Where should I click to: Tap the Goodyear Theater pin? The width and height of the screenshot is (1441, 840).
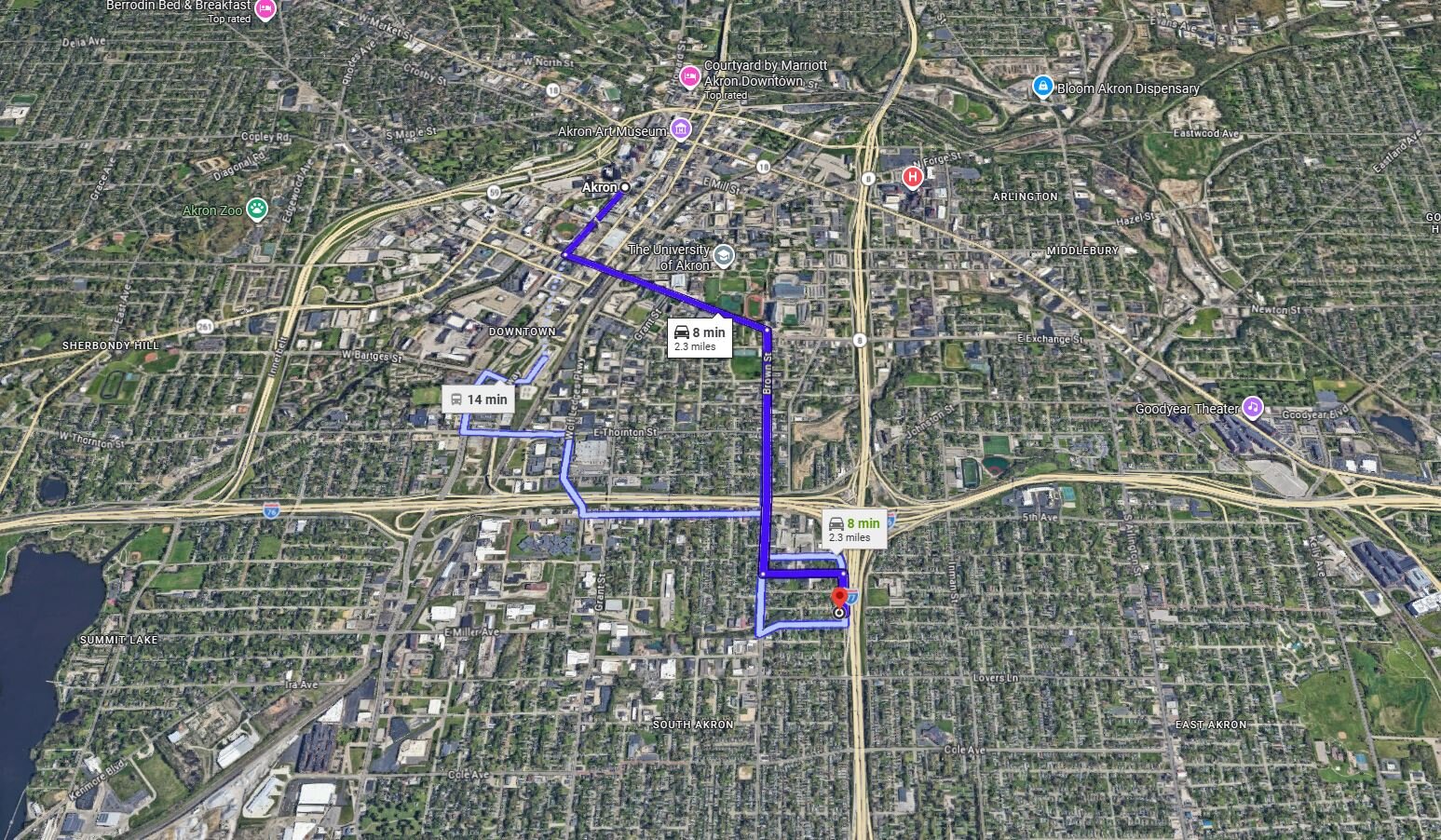(1253, 408)
